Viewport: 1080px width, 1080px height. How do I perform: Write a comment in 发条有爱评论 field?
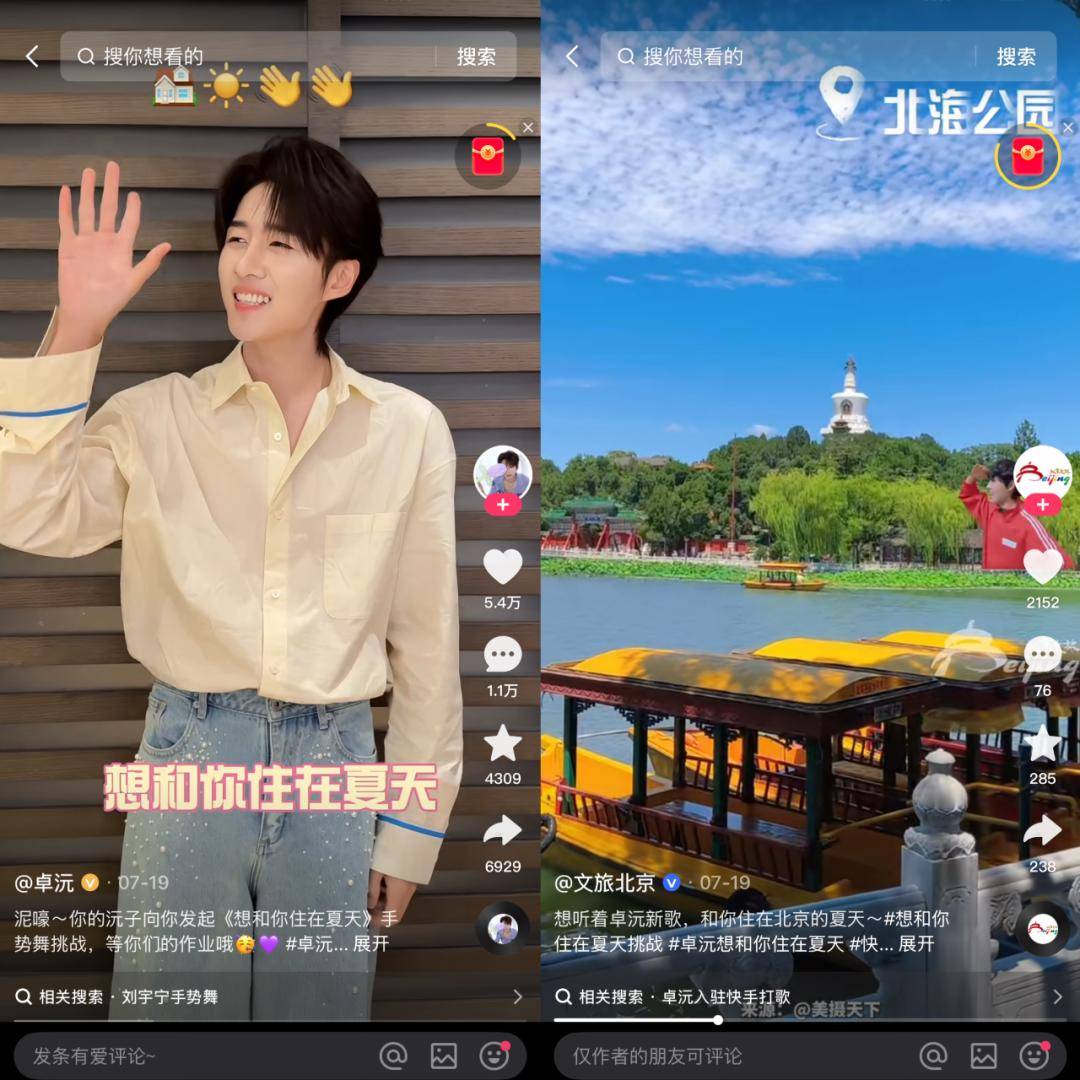pyautogui.click(x=190, y=1056)
